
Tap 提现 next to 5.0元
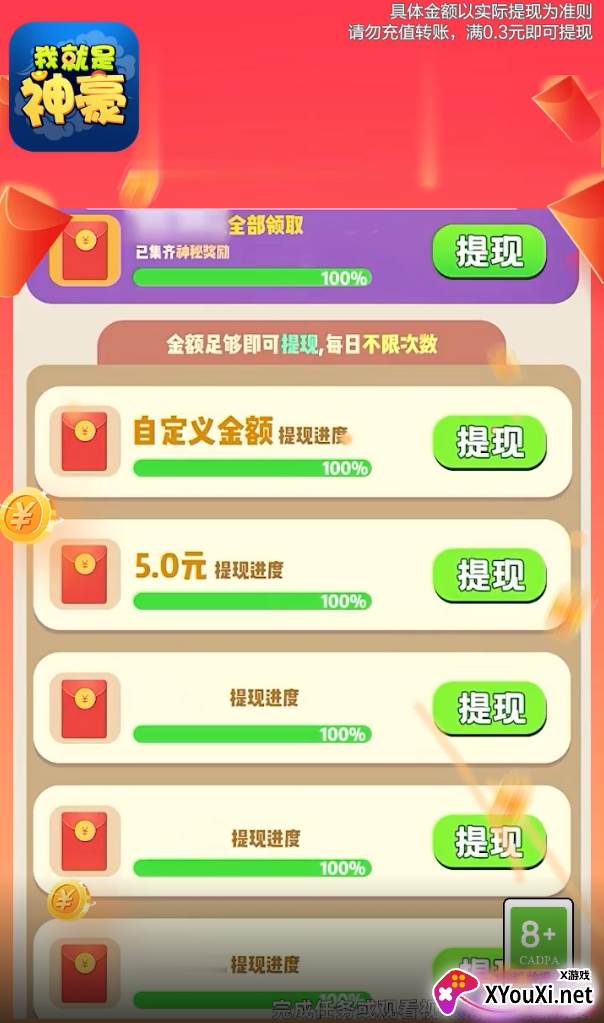point(490,575)
